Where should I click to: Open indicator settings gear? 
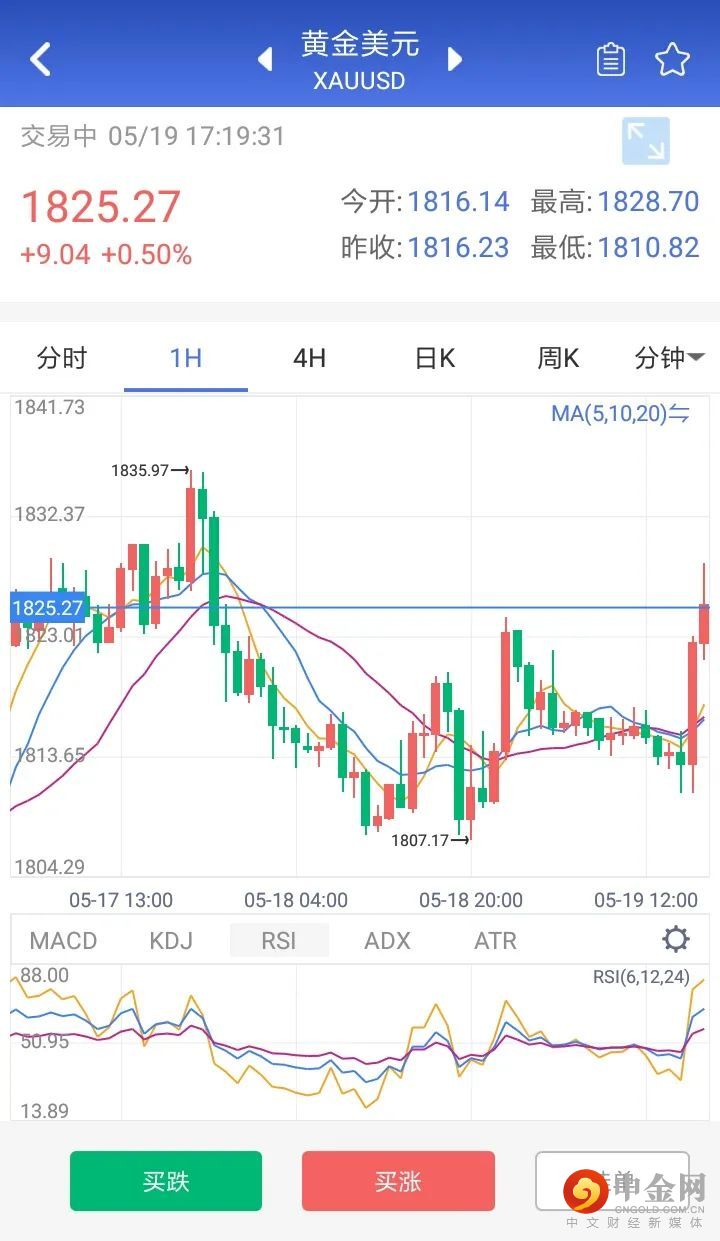point(676,939)
